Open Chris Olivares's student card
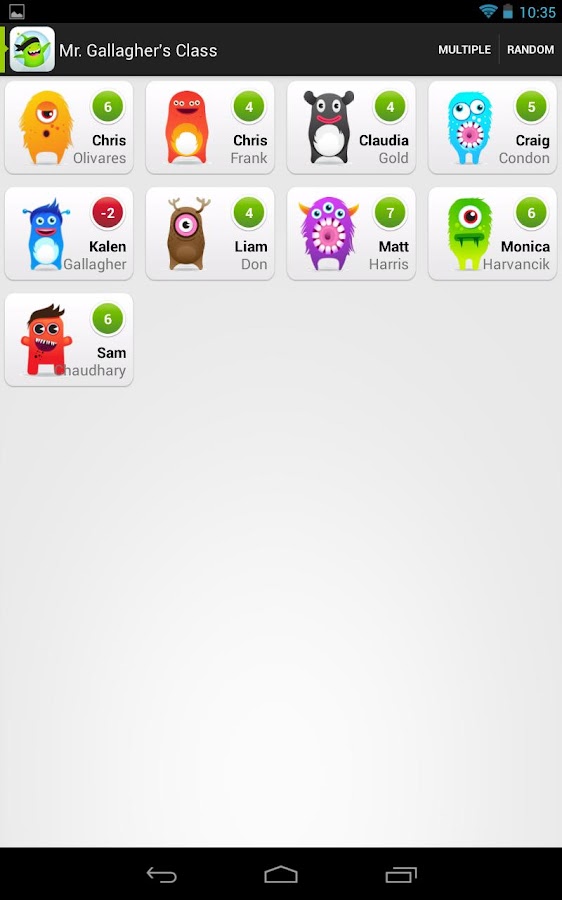562x900 pixels. pos(69,127)
